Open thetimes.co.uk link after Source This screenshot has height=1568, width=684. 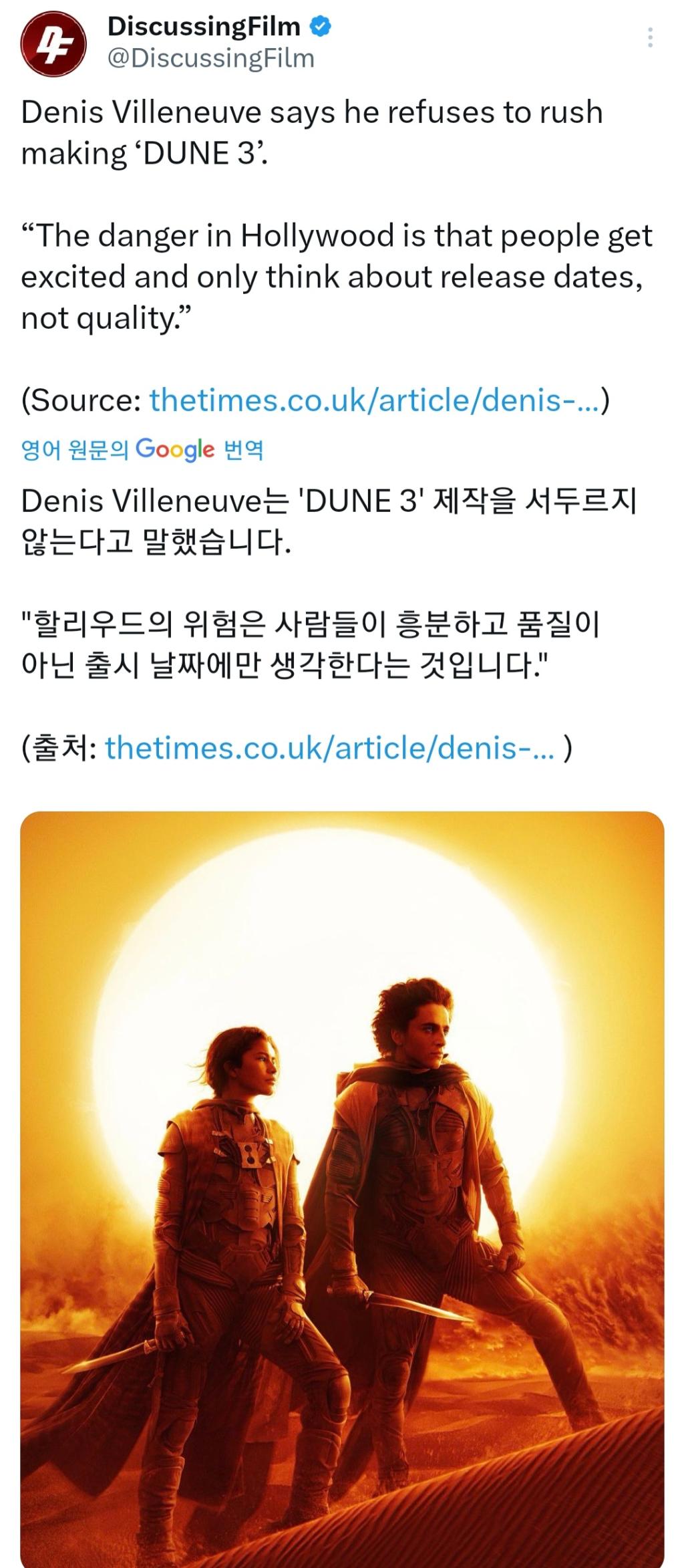(x=374, y=400)
